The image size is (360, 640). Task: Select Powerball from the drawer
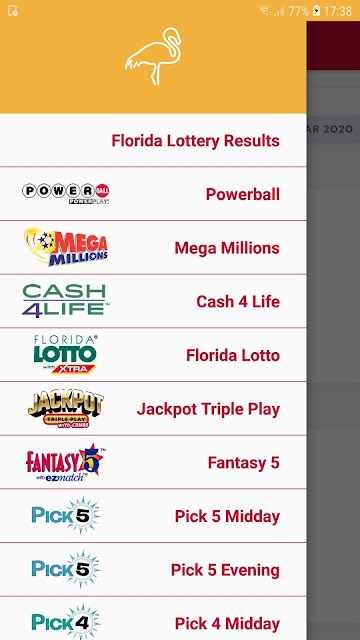(153, 194)
